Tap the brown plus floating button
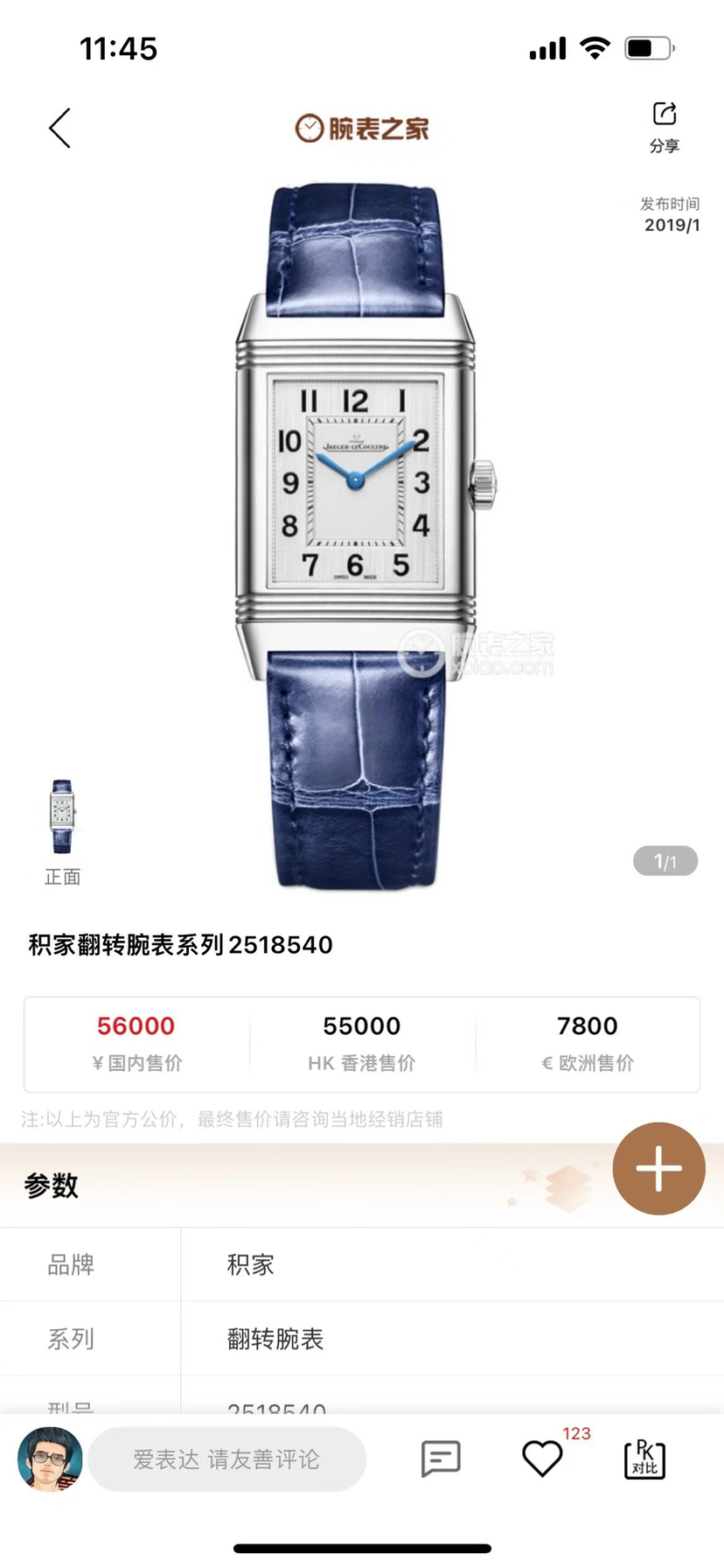The width and height of the screenshot is (724, 1568). (658, 1168)
